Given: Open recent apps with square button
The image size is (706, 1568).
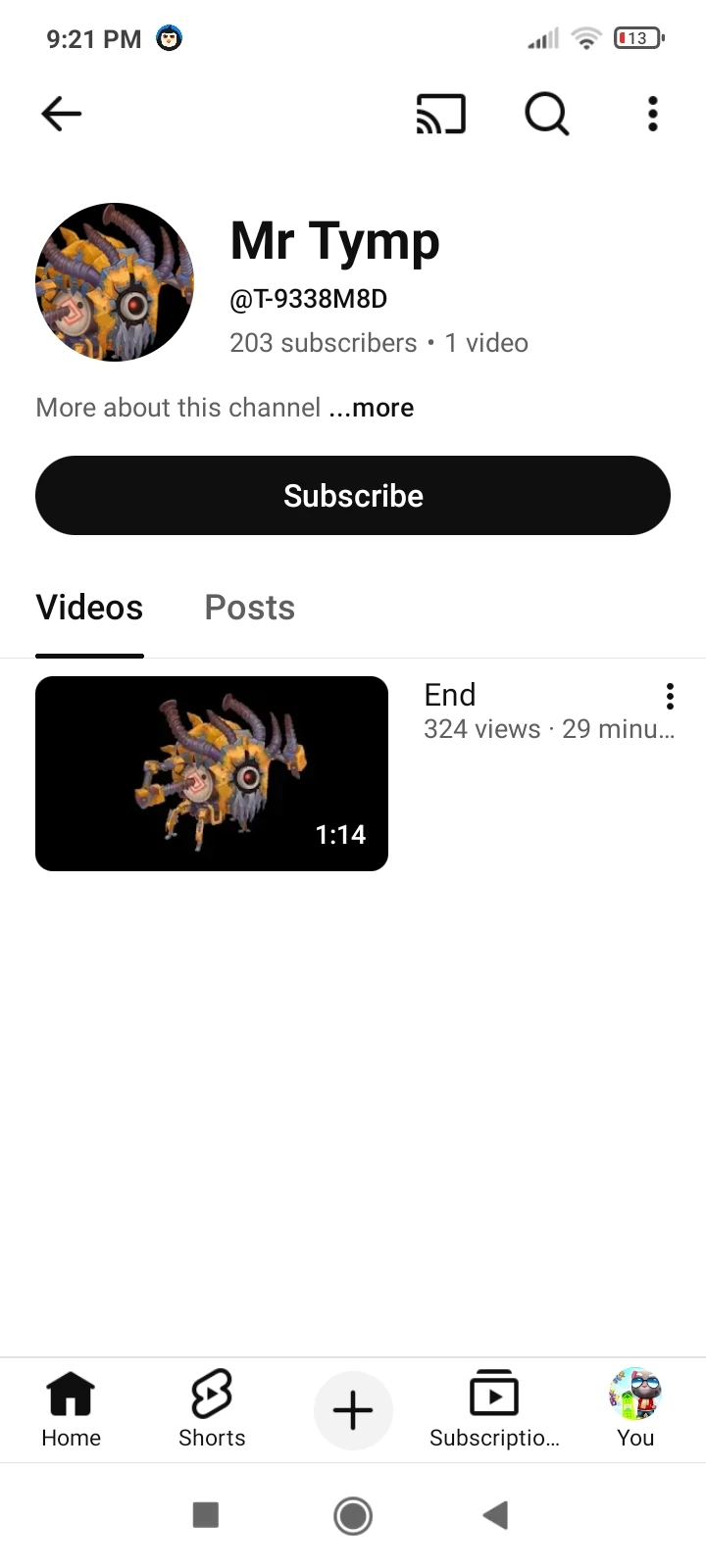Looking at the screenshot, I should tap(206, 1515).
